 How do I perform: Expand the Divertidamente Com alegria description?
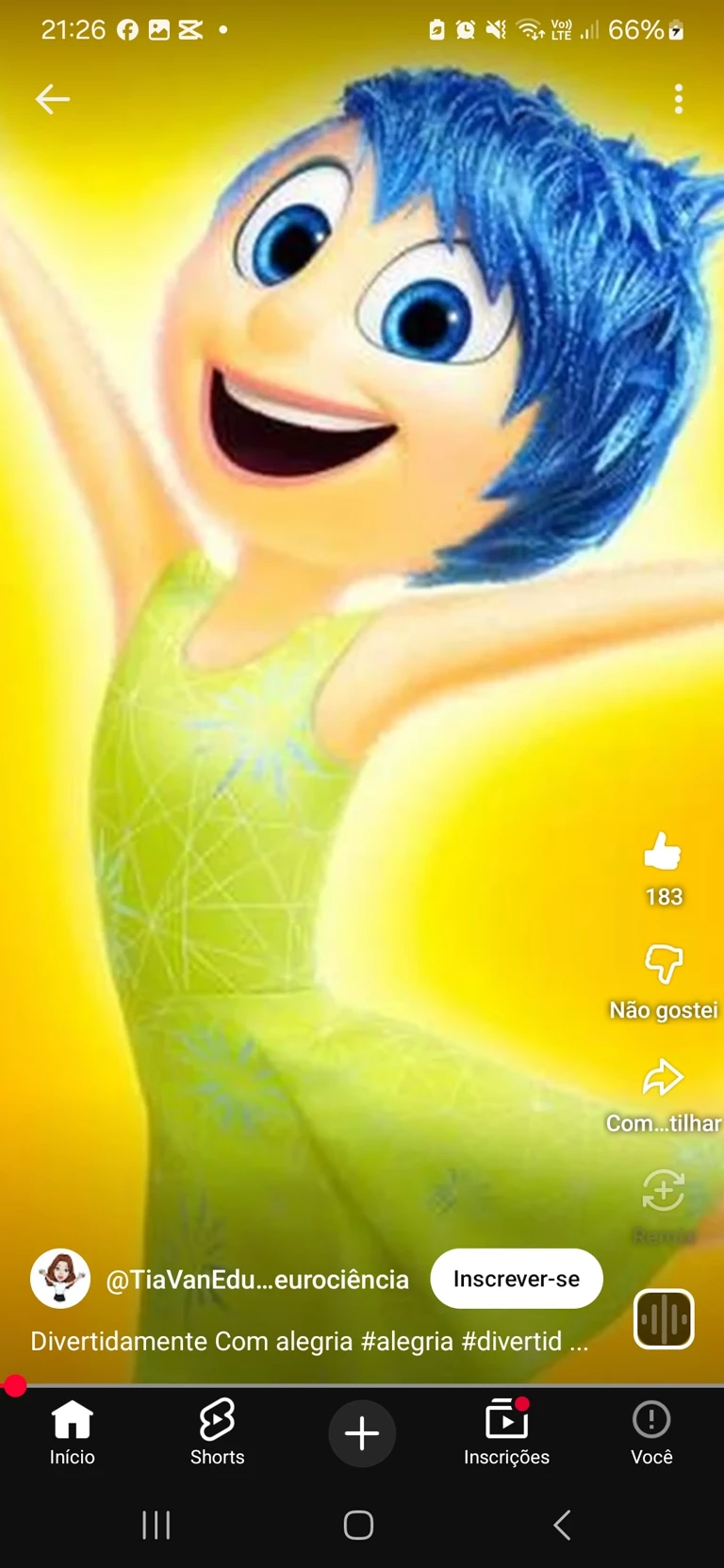[309, 1341]
